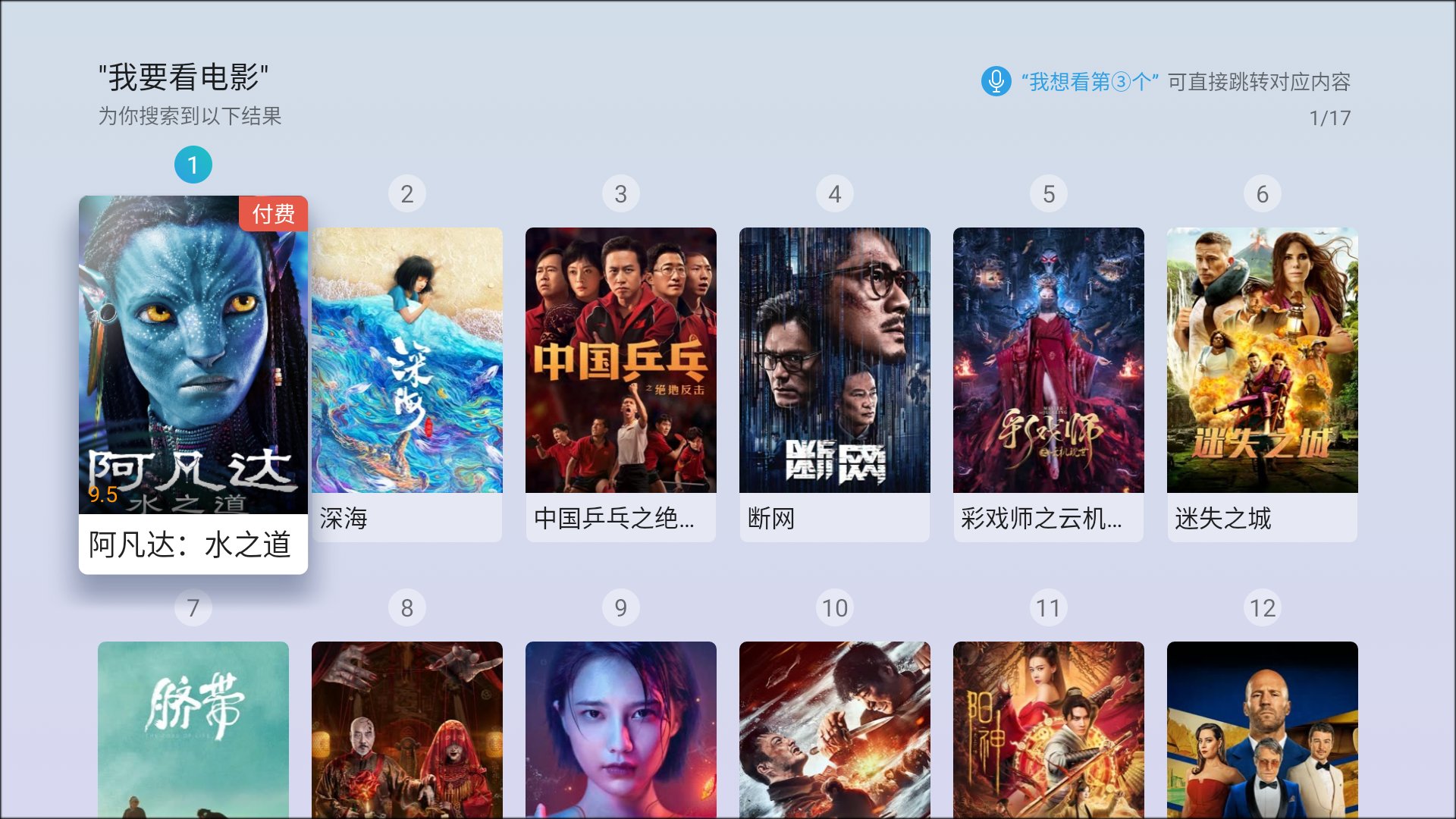Tap the blue microphone voice icon
The width and height of the screenshot is (1456, 819).
click(996, 81)
